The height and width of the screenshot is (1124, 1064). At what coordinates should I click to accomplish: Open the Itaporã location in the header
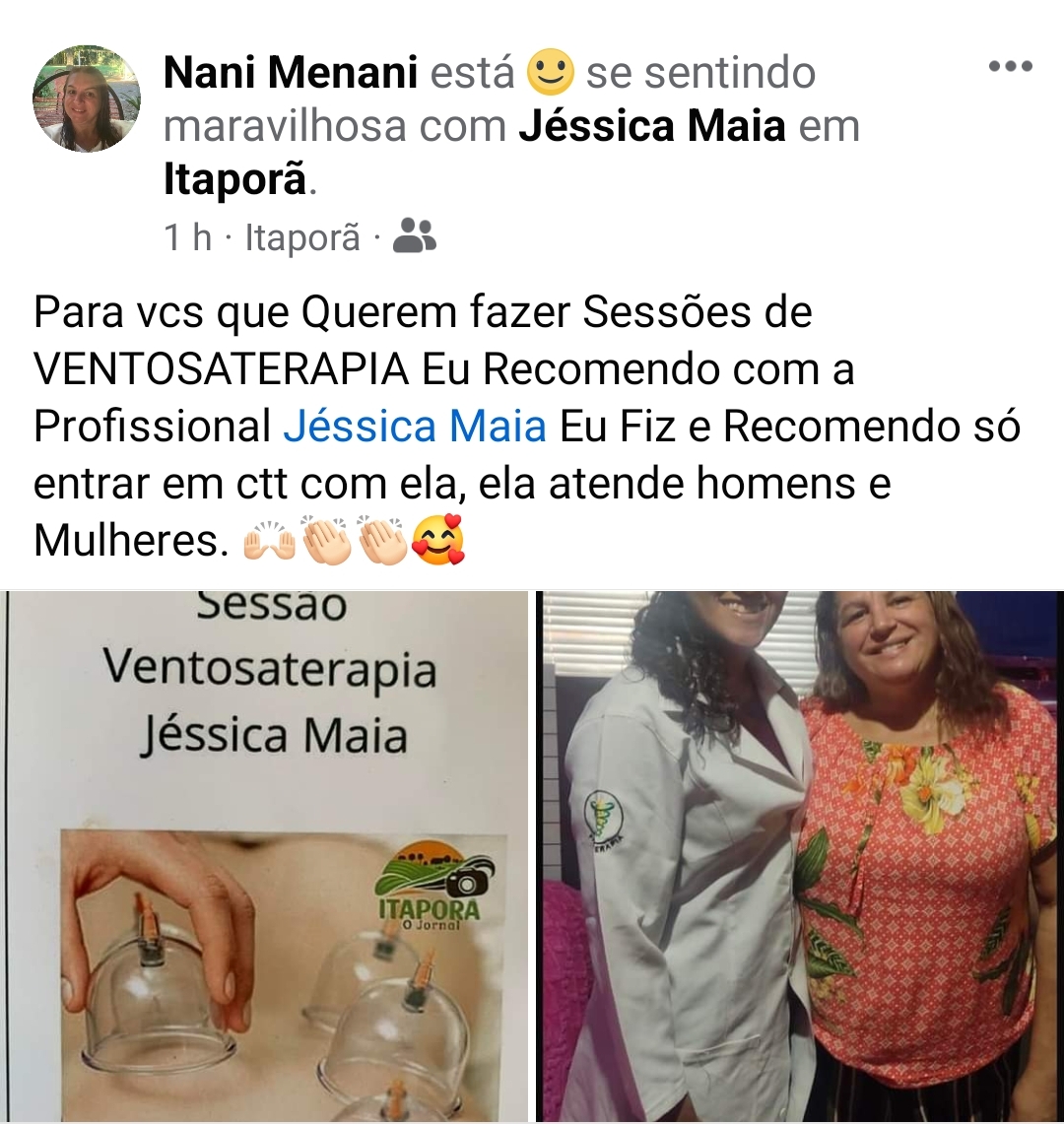click(236, 181)
